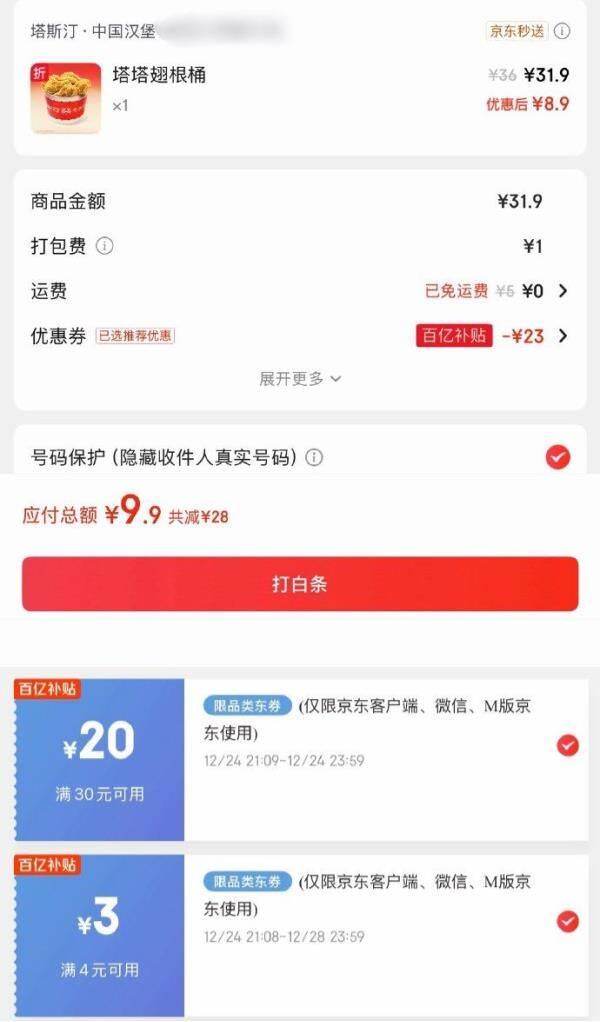Viewport: 600px width, 1022px height.
Task: Open the info icon beside 京东秒送
Action: tap(562, 31)
